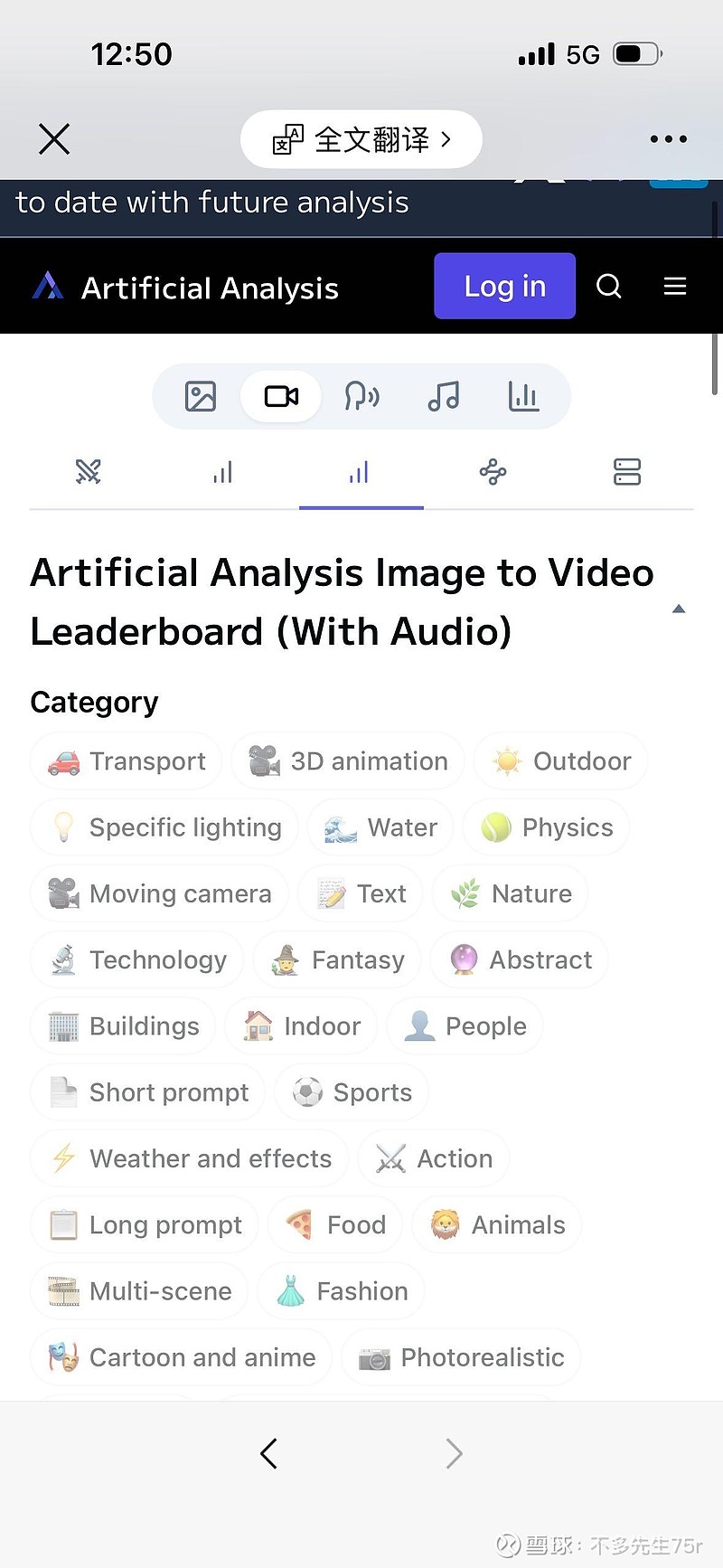Pick the Weather and effects chip
Viewport: 723px width, 1568px height.
190,1158
